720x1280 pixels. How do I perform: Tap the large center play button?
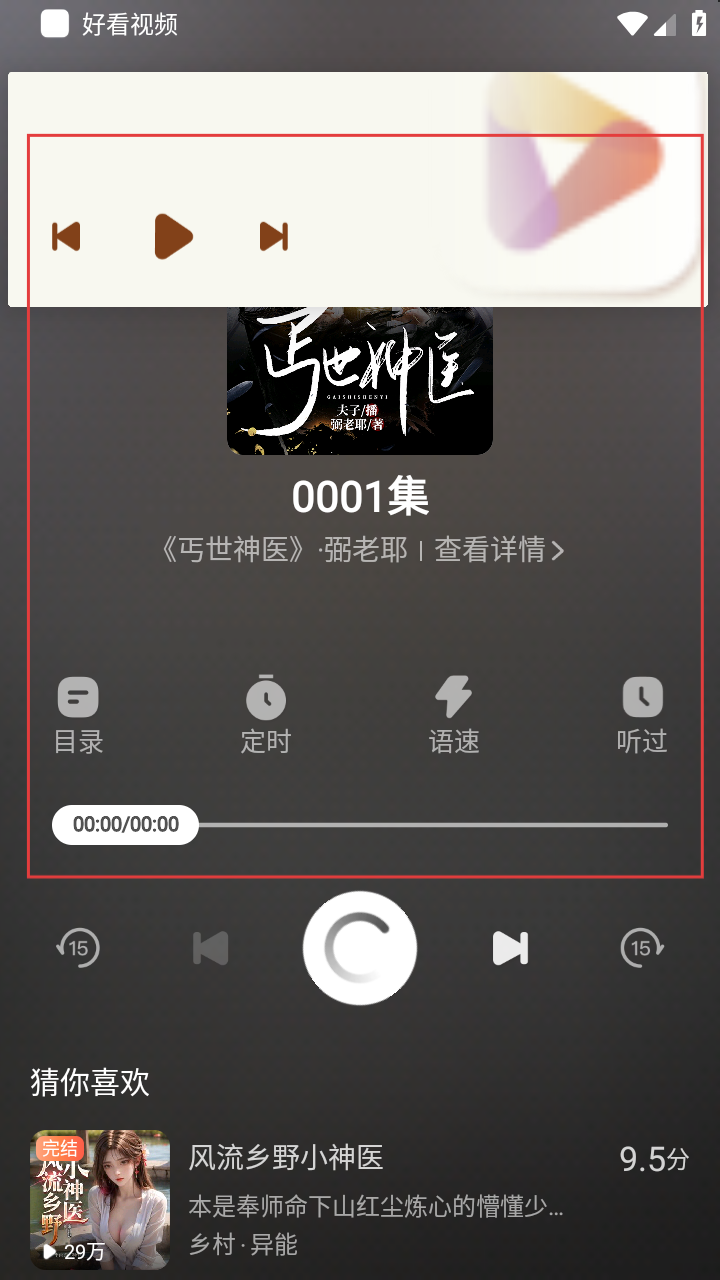click(360, 948)
